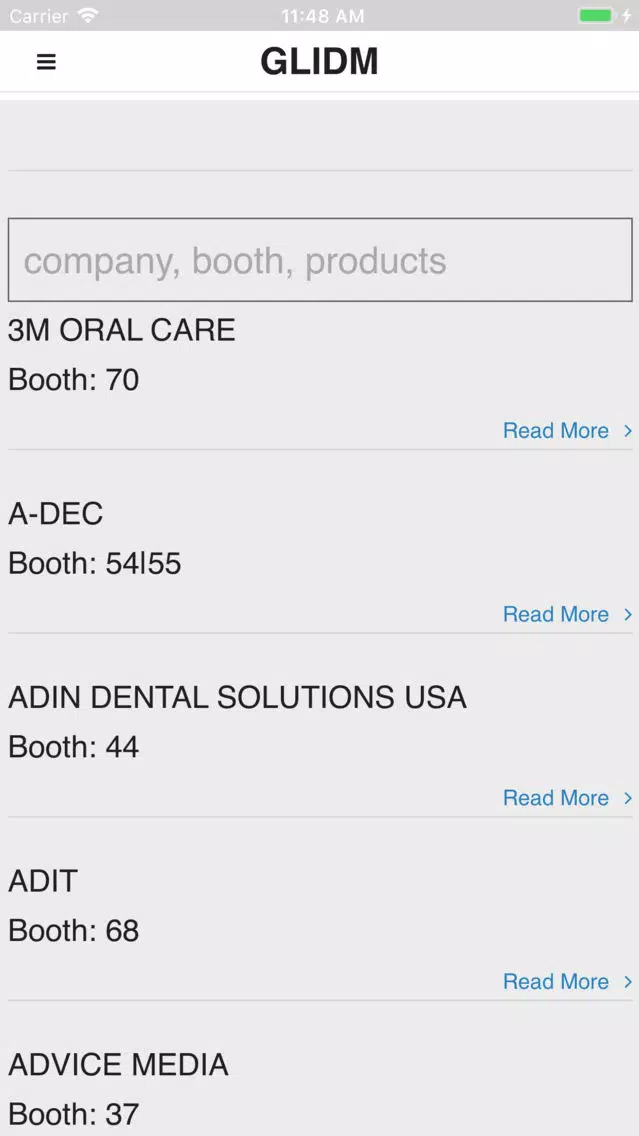This screenshot has height=1136, width=639.
Task: Select Read More under ADIT
Action: click(567, 982)
